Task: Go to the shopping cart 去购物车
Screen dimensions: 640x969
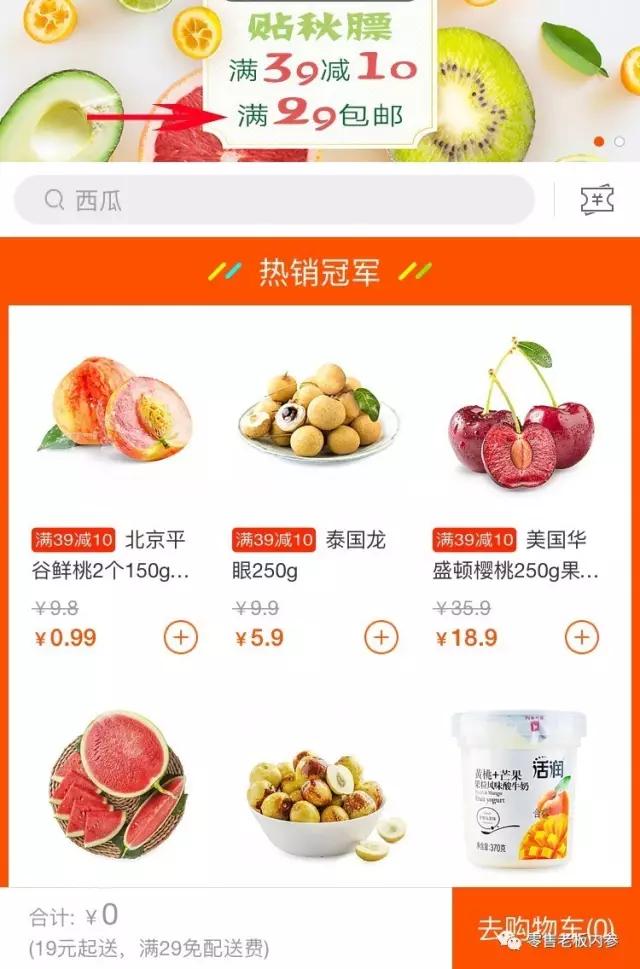Action: (x=546, y=928)
